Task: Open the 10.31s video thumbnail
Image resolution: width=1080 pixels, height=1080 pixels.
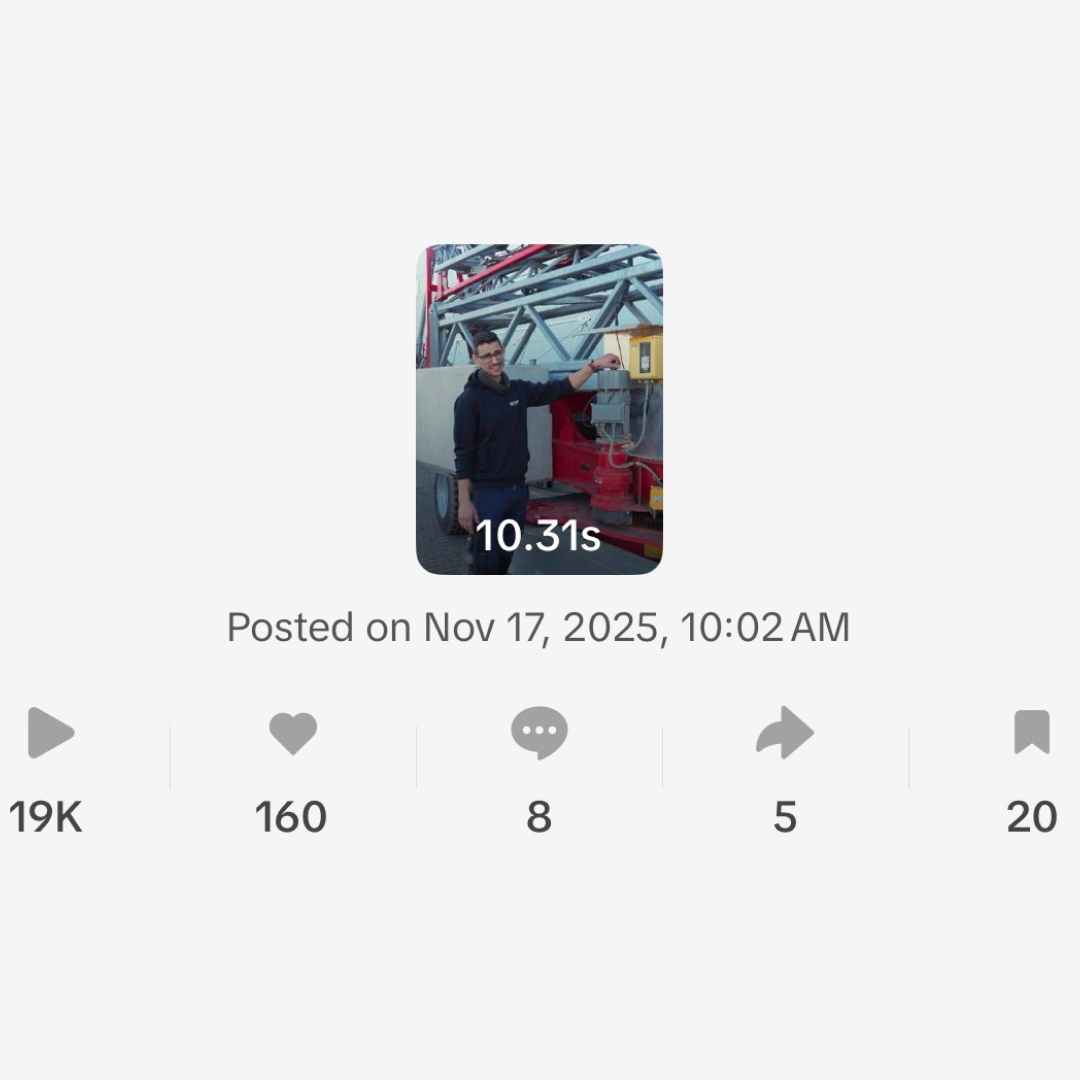Action: [x=539, y=409]
